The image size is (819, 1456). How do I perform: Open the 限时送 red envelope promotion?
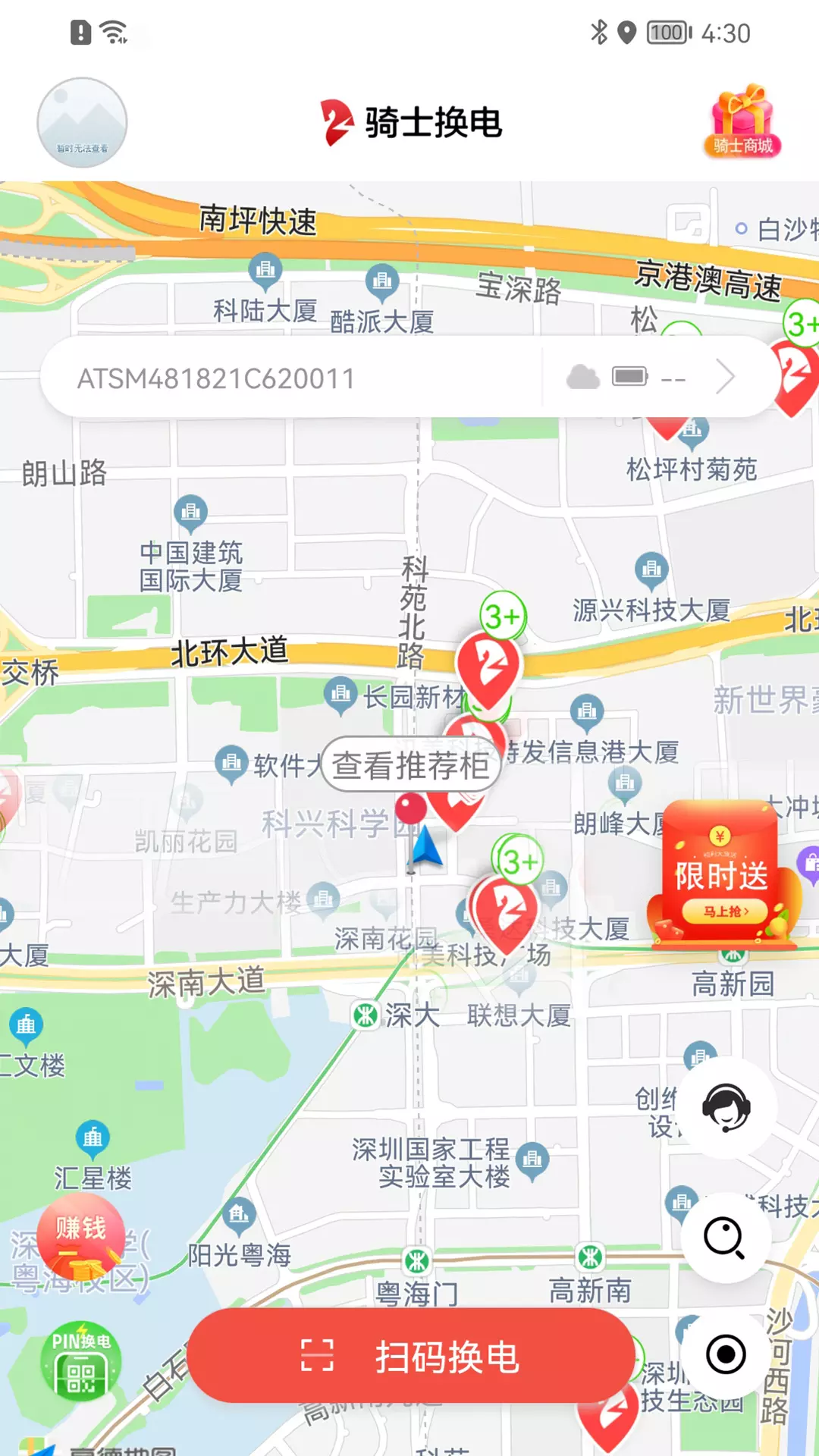tap(721, 874)
